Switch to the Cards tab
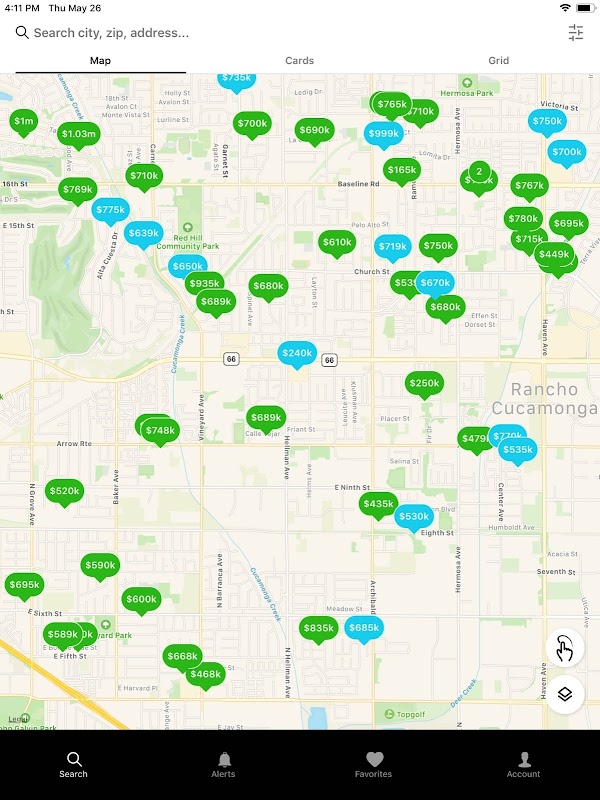Image resolution: width=600 pixels, height=800 pixels. (x=299, y=60)
